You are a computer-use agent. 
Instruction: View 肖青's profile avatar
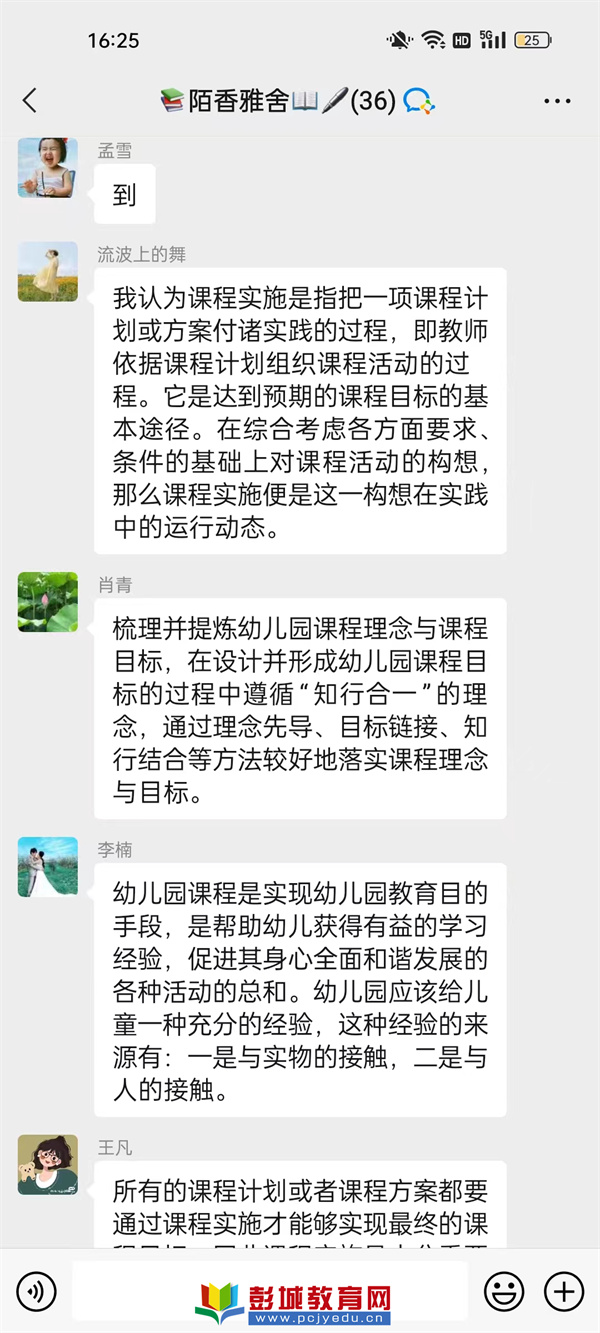pyautogui.click(x=47, y=602)
